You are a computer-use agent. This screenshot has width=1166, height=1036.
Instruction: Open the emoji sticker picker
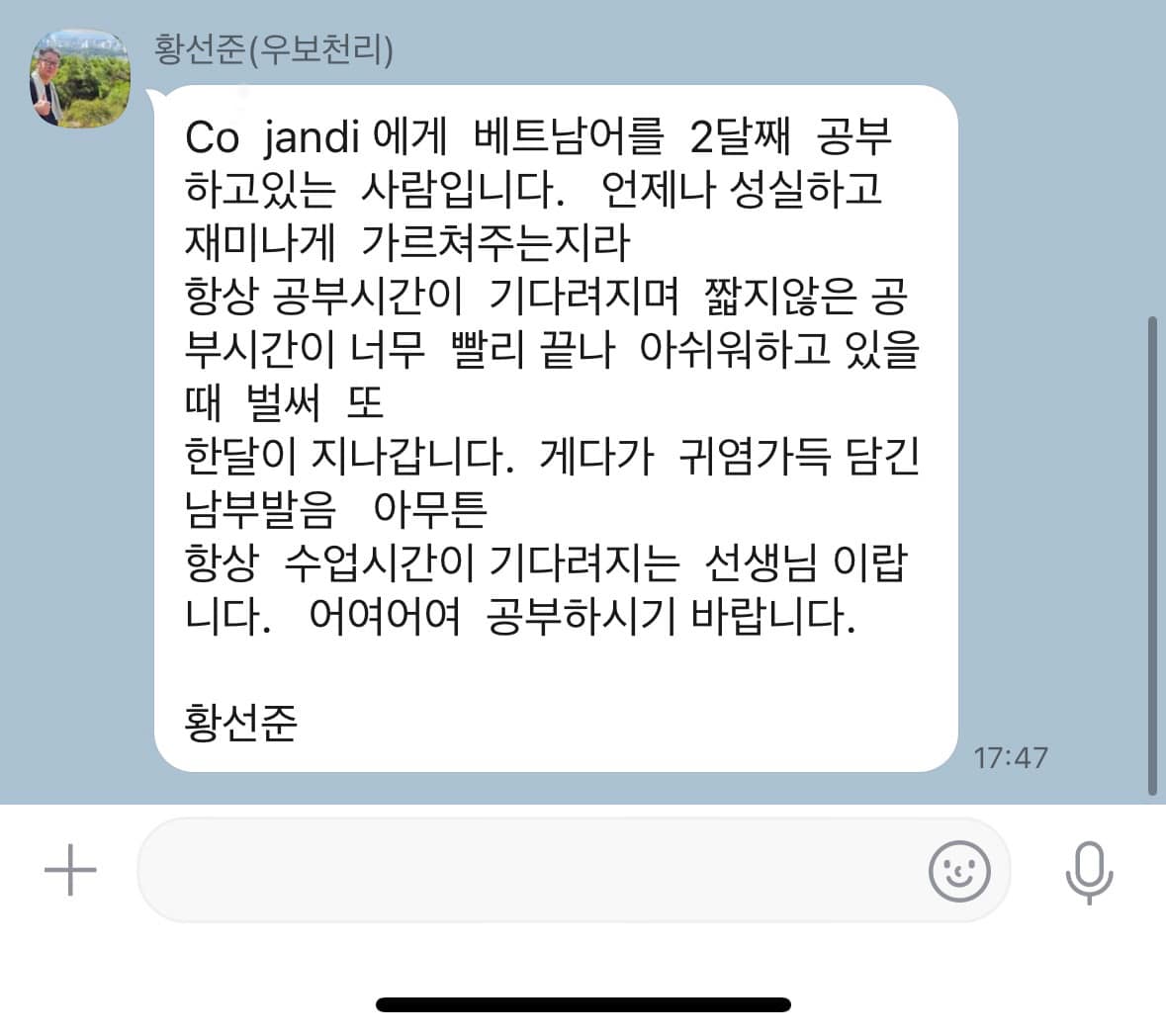point(958,871)
